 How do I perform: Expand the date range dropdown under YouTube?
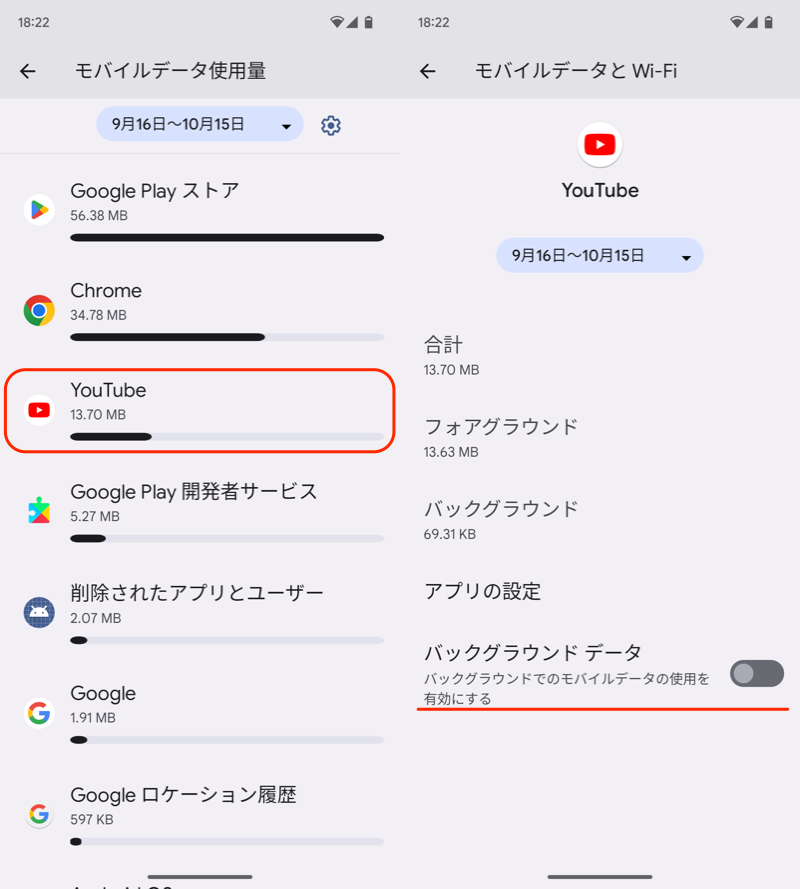point(600,256)
